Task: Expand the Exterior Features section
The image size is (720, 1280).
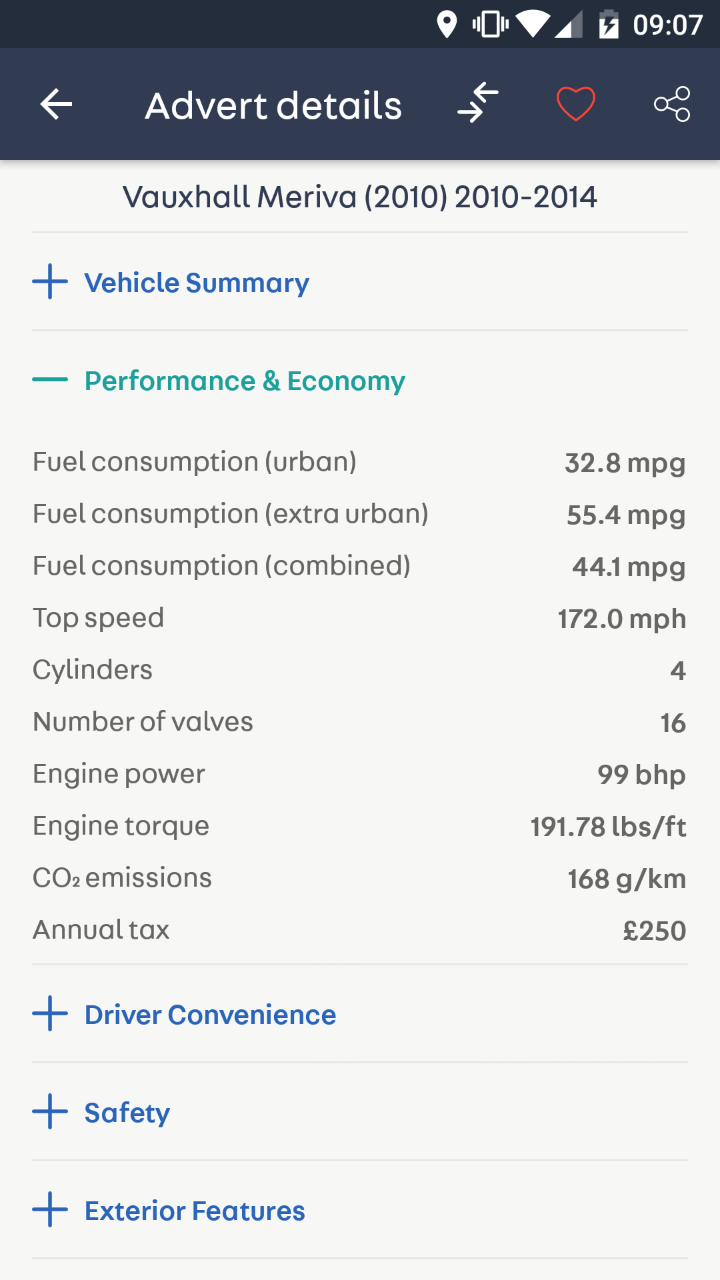Action: point(360,1211)
